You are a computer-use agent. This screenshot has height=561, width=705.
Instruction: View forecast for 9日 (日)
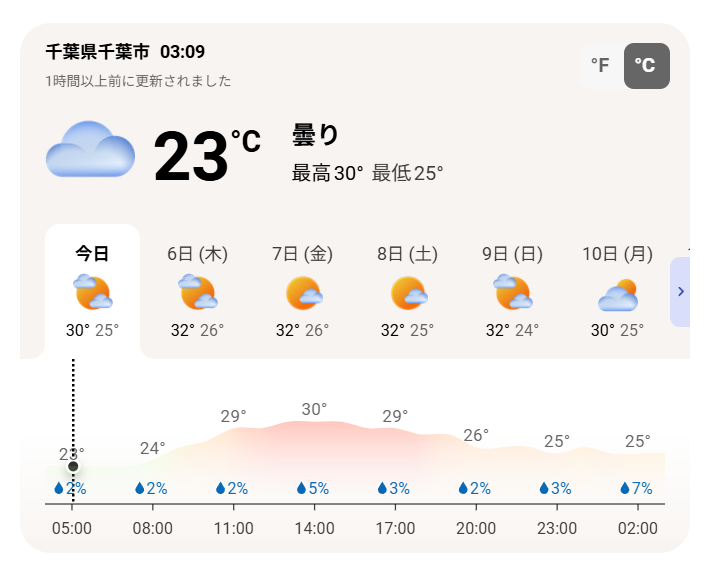pos(513,292)
